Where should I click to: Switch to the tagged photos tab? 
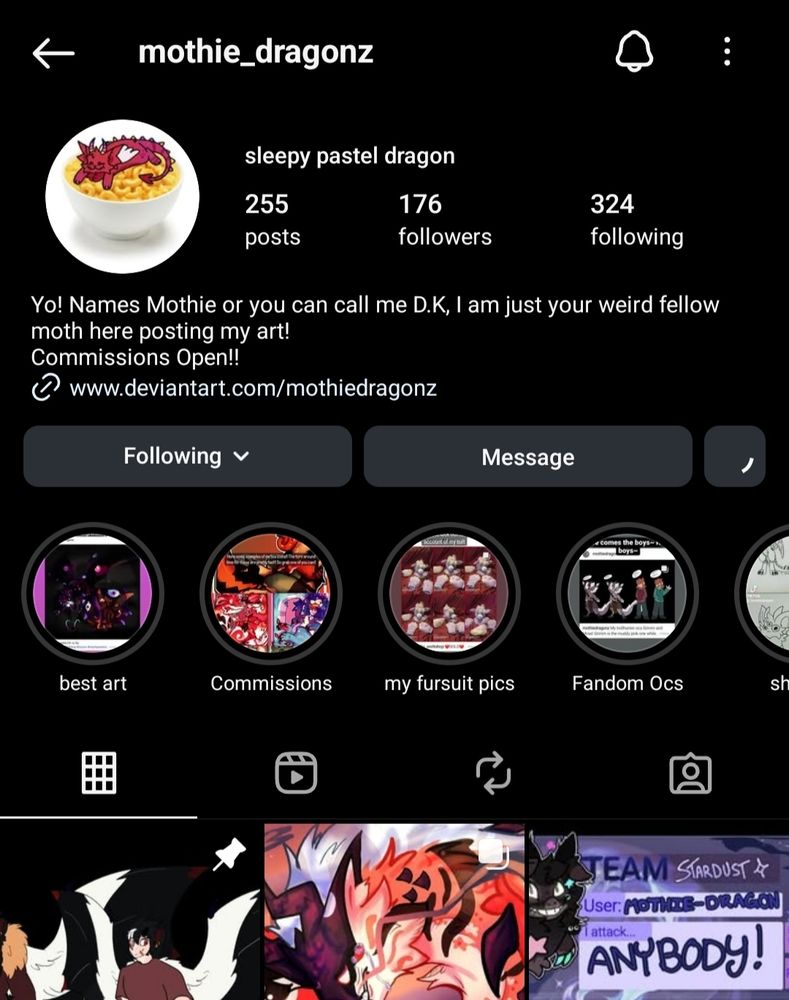690,773
